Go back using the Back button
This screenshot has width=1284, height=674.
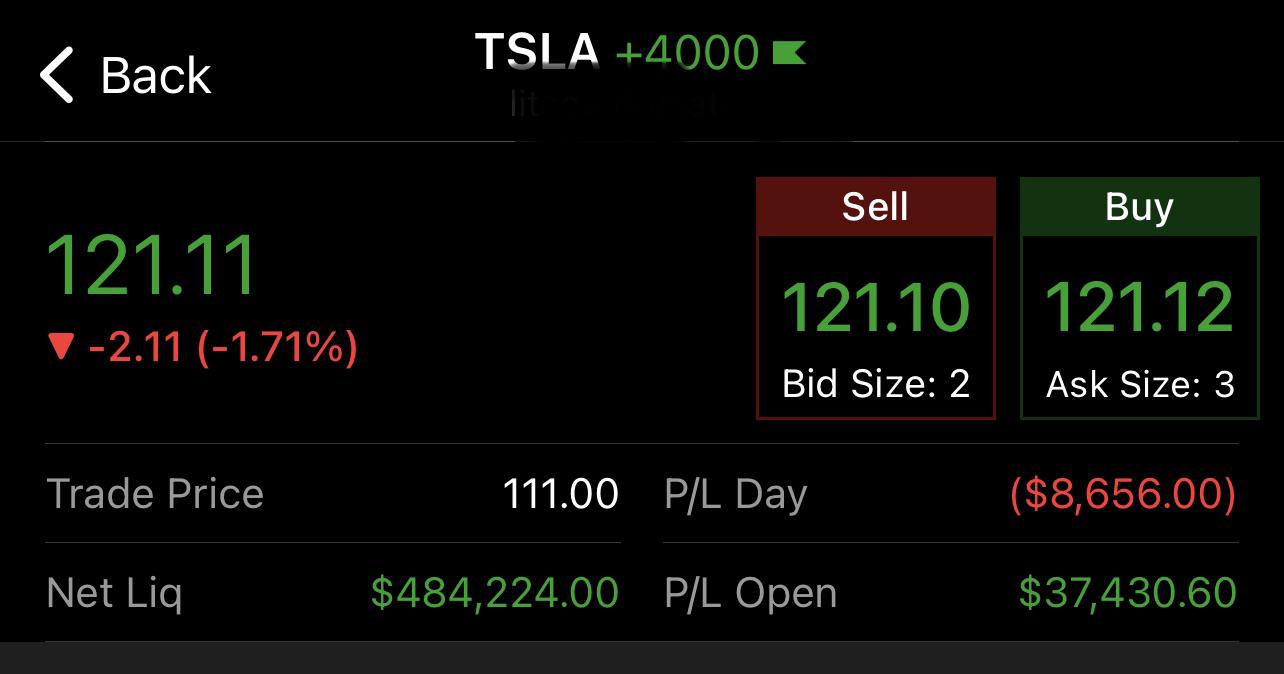point(125,76)
